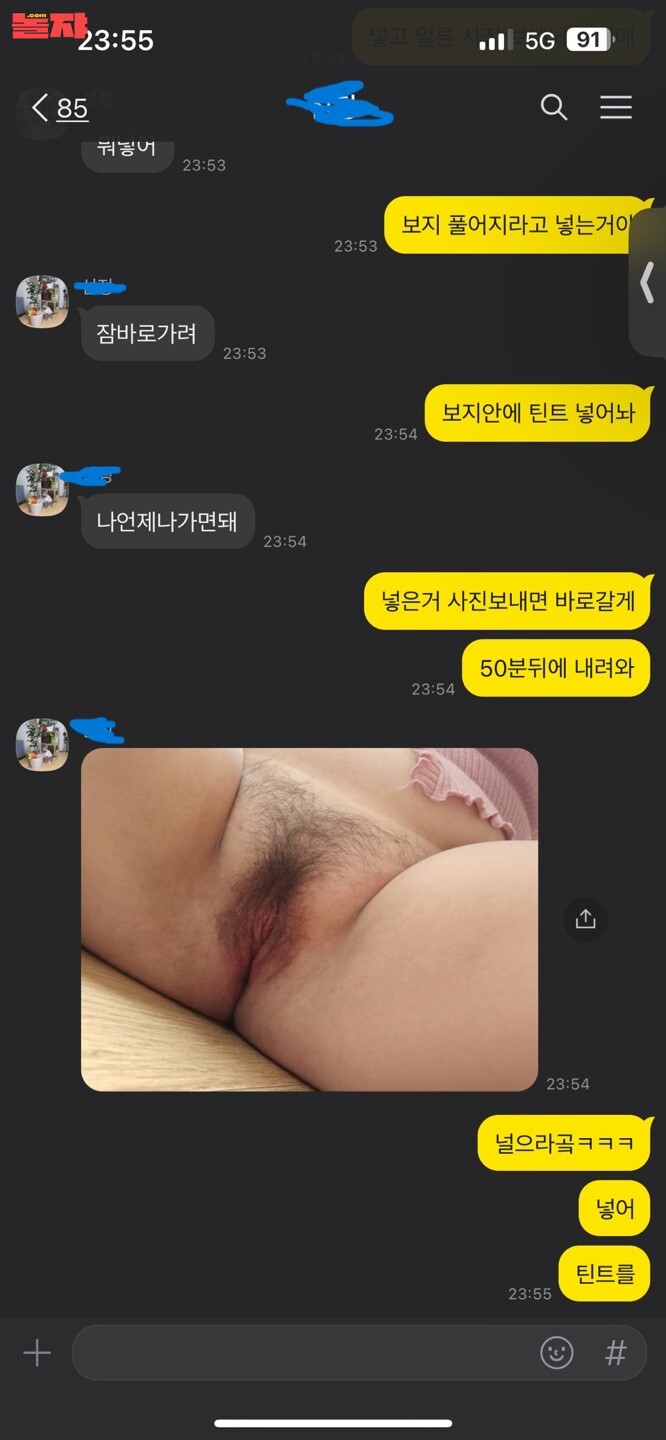Search within this conversation
The width and height of the screenshot is (666, 1440).
coord(553,107)
